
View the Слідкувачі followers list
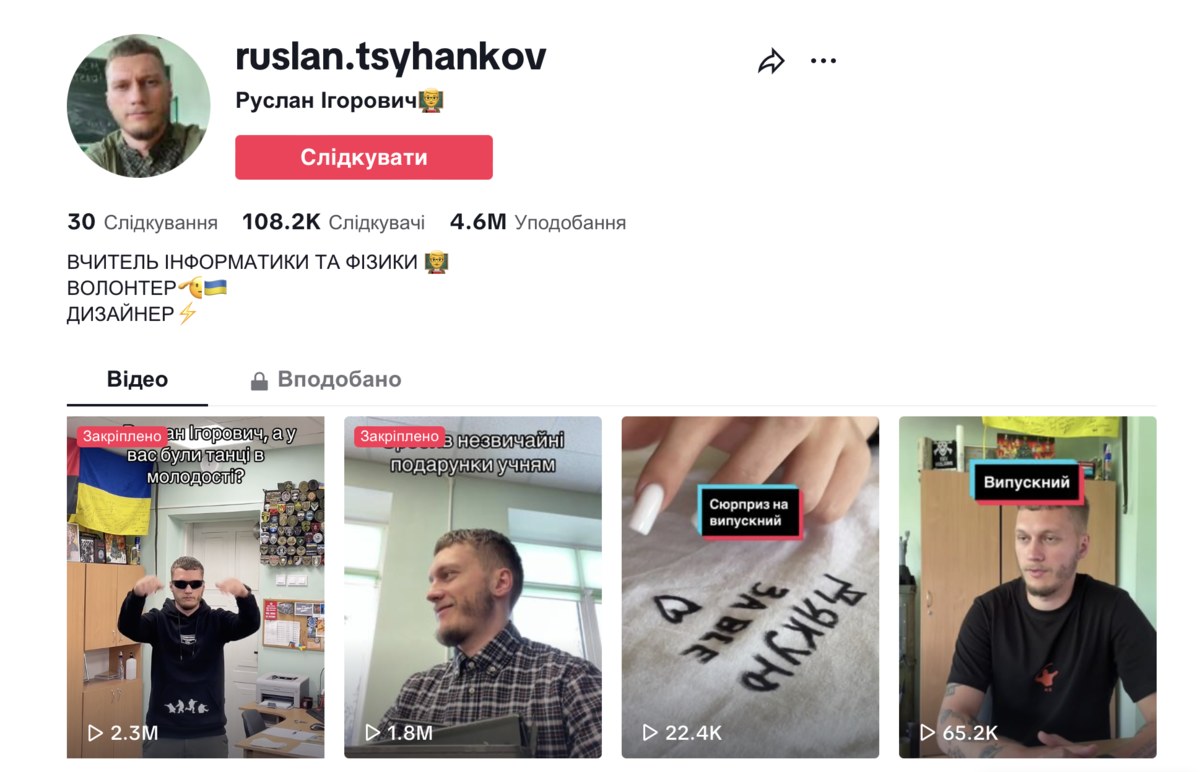tap(333, 222)
